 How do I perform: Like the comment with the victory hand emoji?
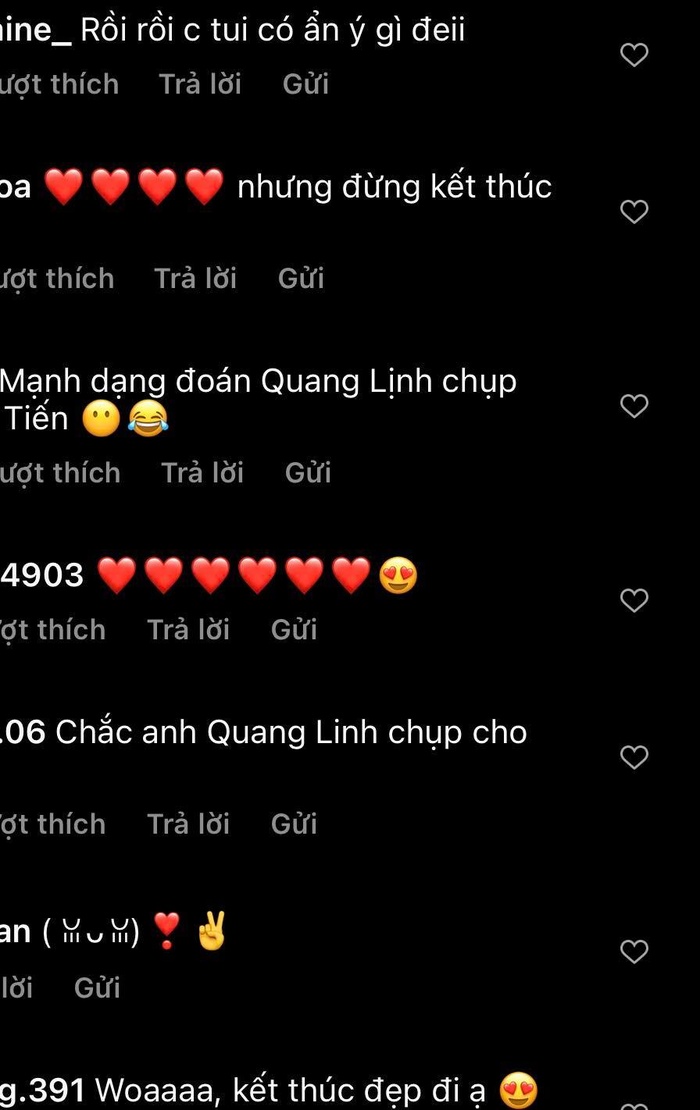click(x=634, y=951)
